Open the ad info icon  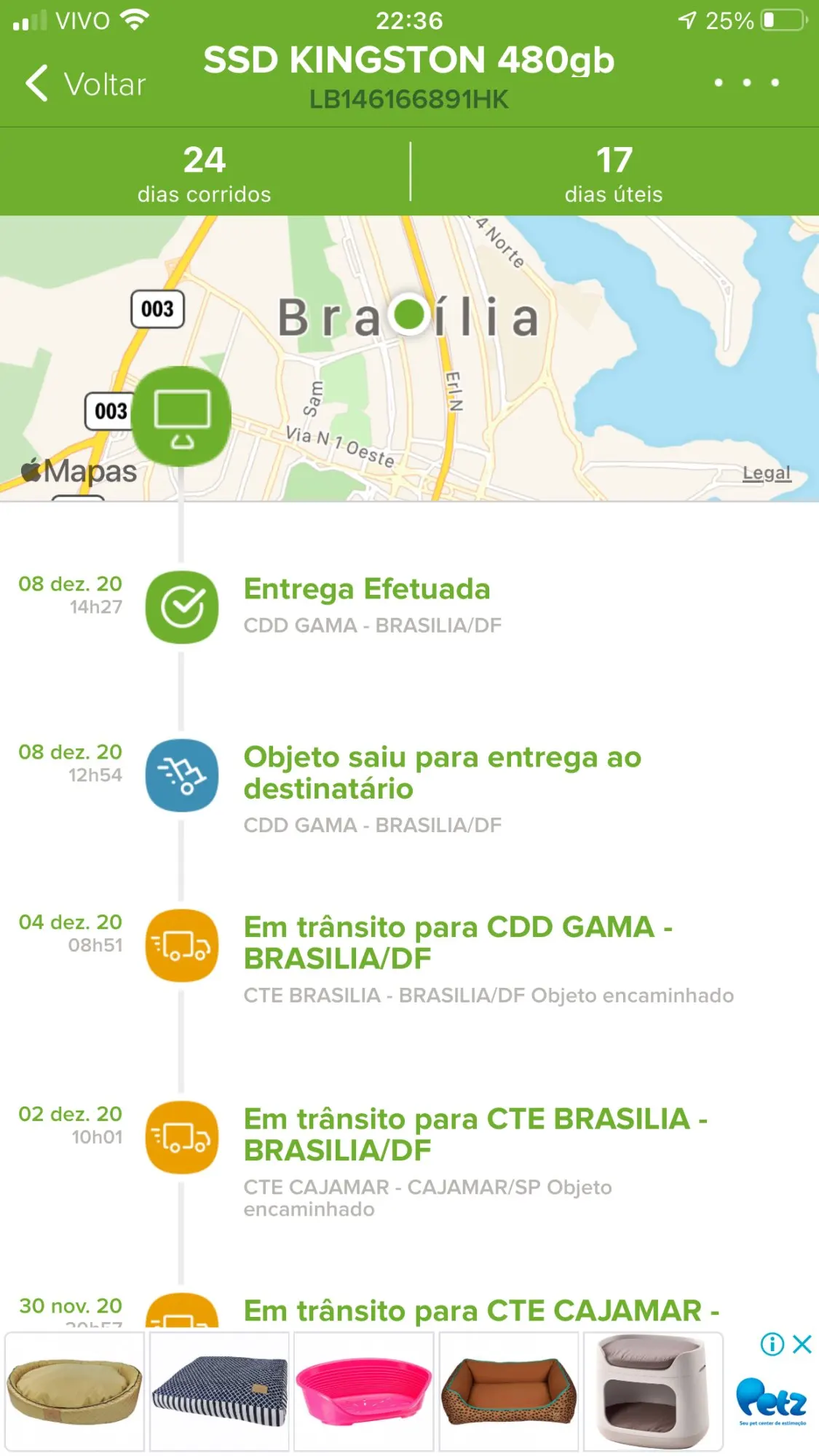(772, 1344)
